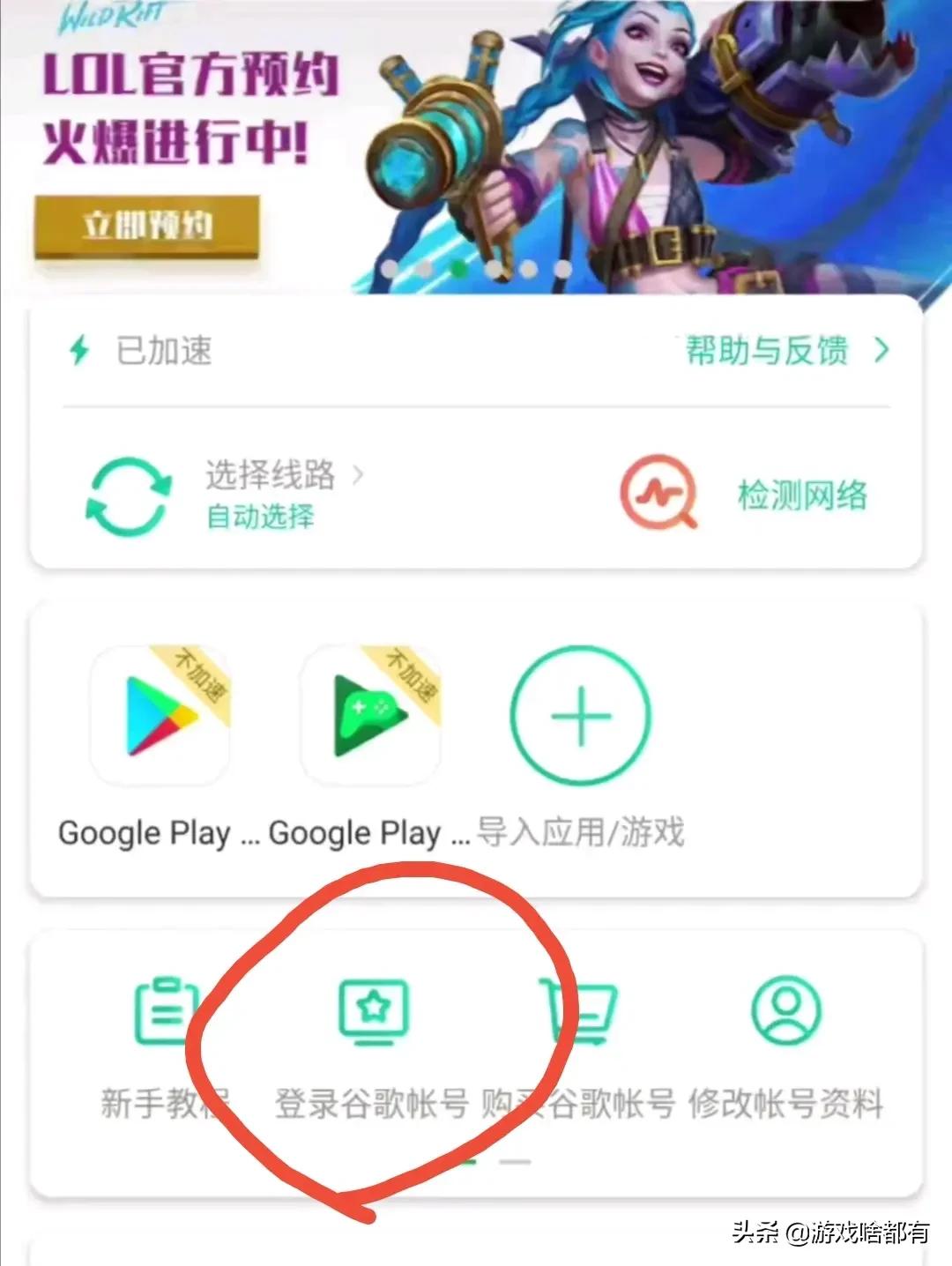
Task: Launch Google Play Games app
Action: click(370, 716)
